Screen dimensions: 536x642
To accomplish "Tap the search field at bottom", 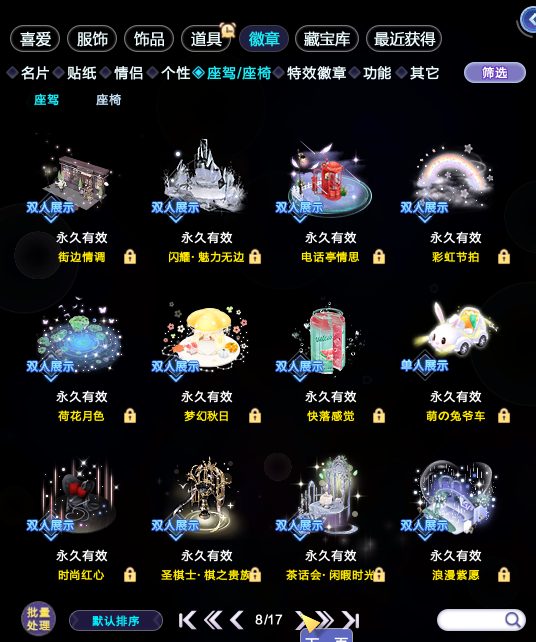I will (x=482, y=620).
